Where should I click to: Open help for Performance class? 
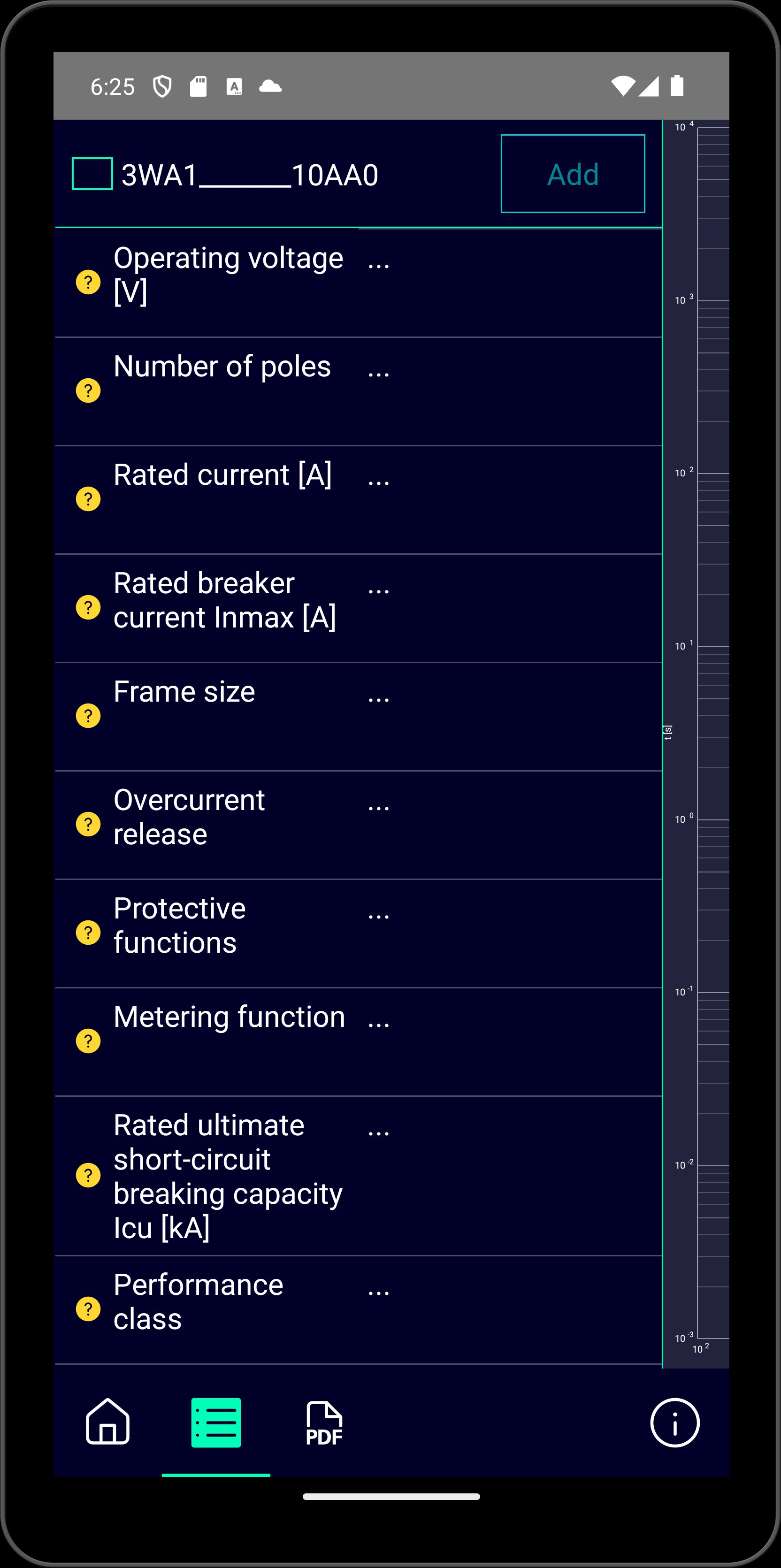coord(88,1308)
